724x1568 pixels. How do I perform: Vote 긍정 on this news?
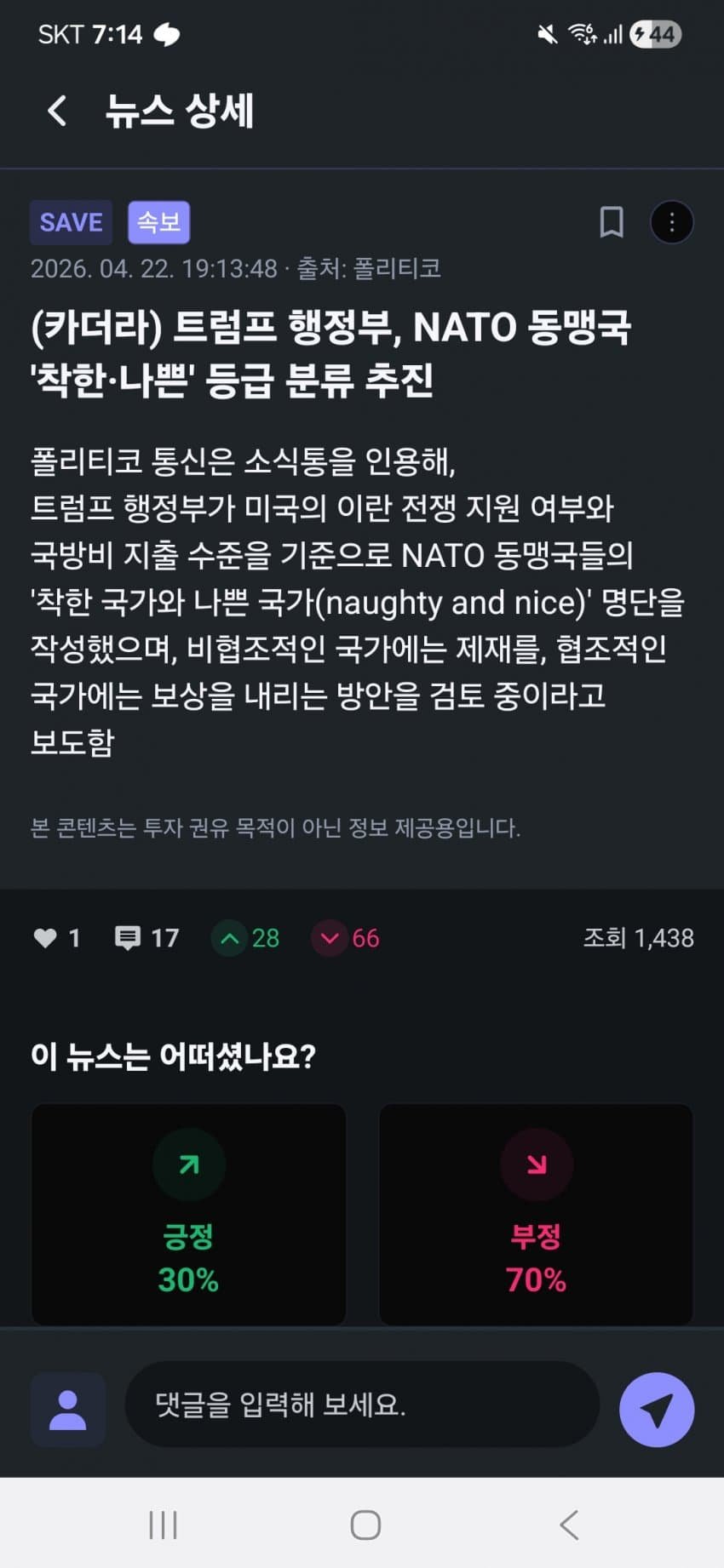pos(188,1215)
